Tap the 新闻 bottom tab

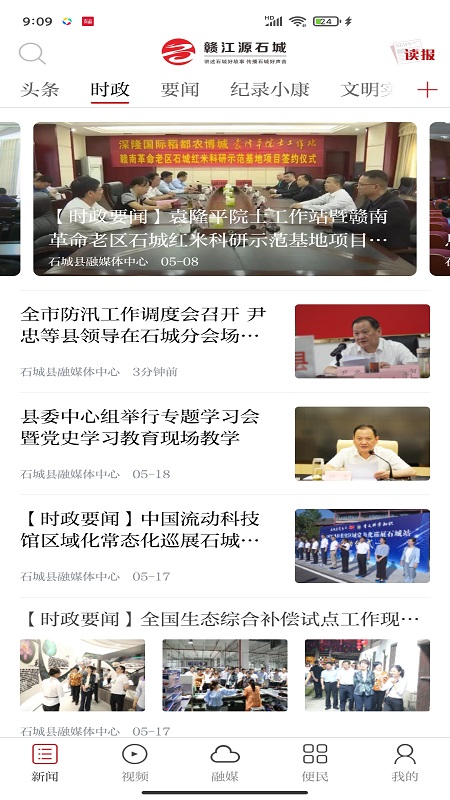pos(45,763)
